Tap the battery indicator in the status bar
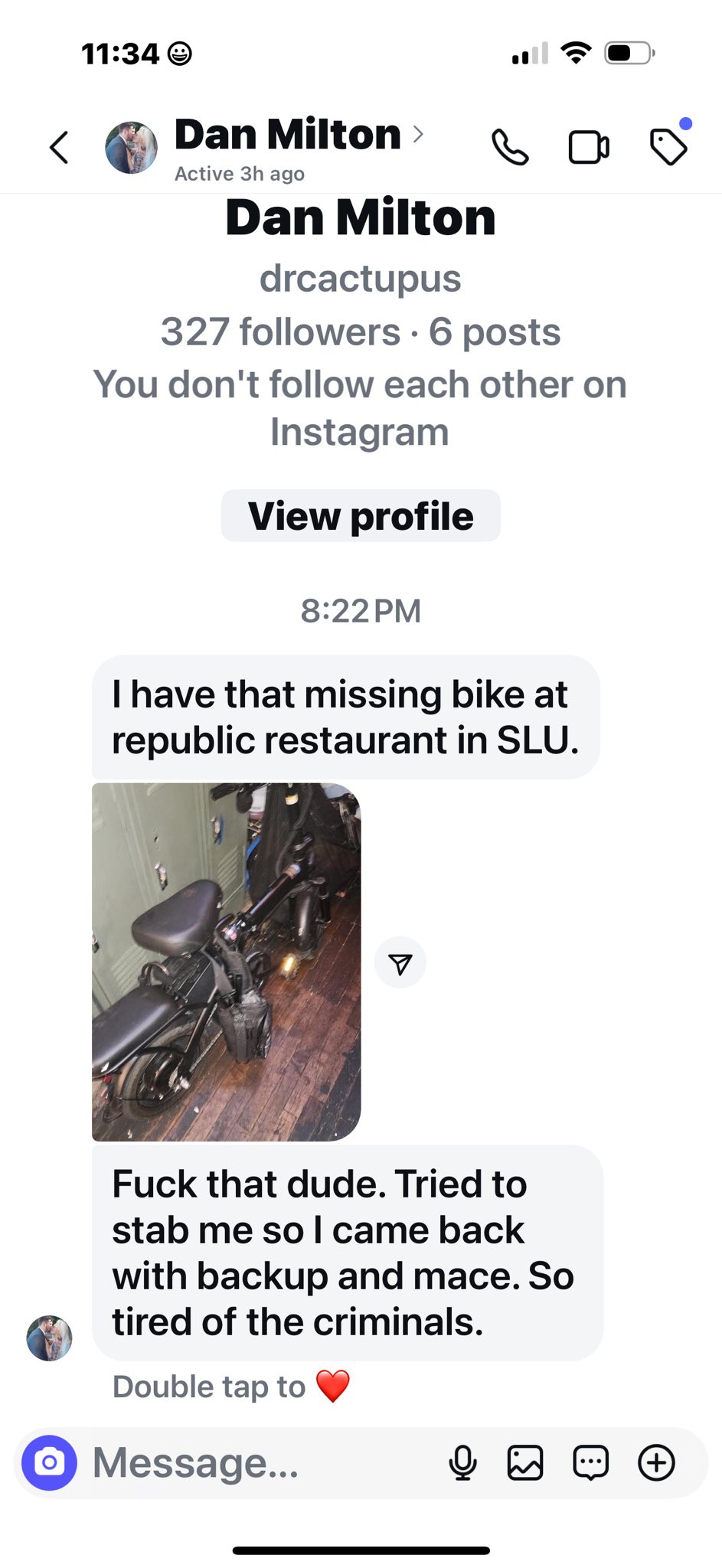Image resolution: width=722 pixels, height=1568 pixels. tap(626, 52)
